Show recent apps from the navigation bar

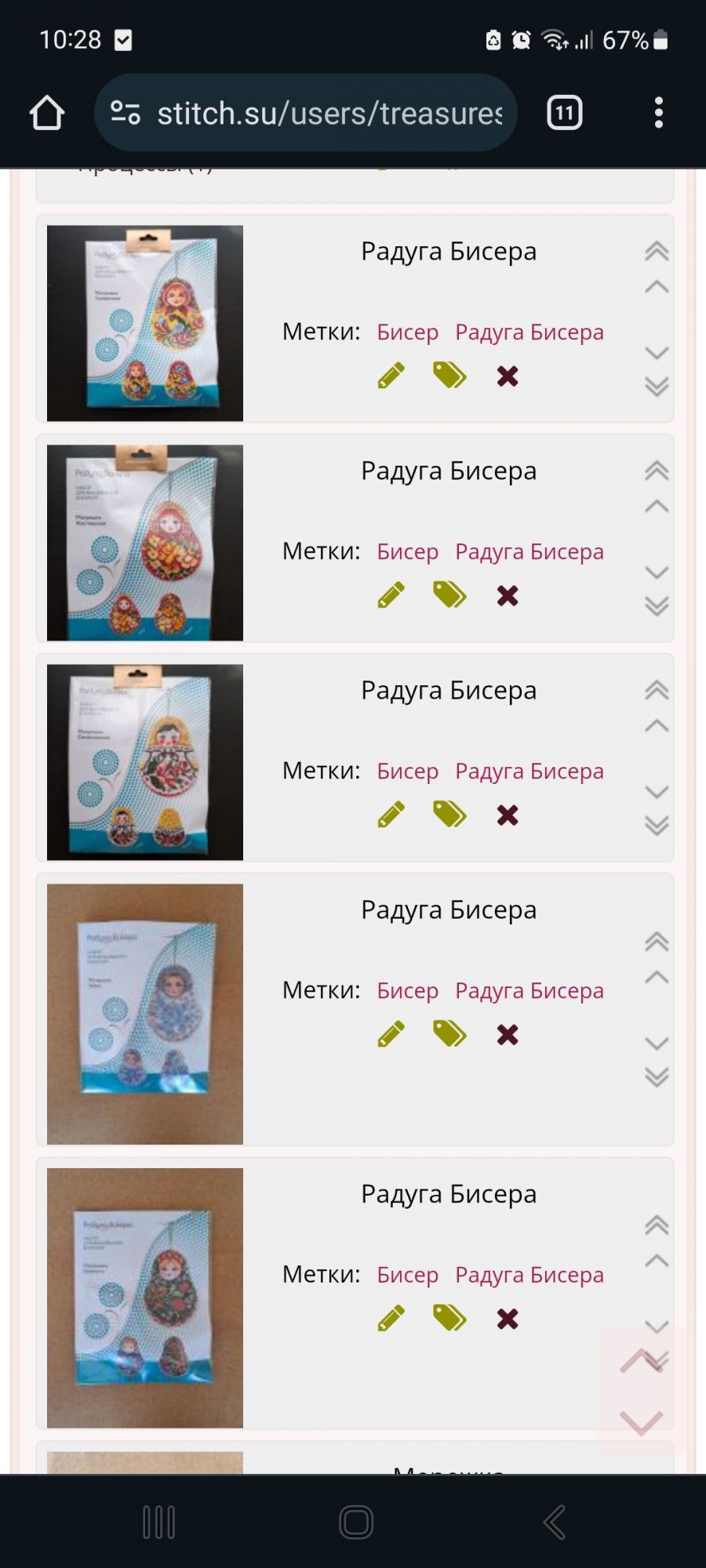[158, 1522]
